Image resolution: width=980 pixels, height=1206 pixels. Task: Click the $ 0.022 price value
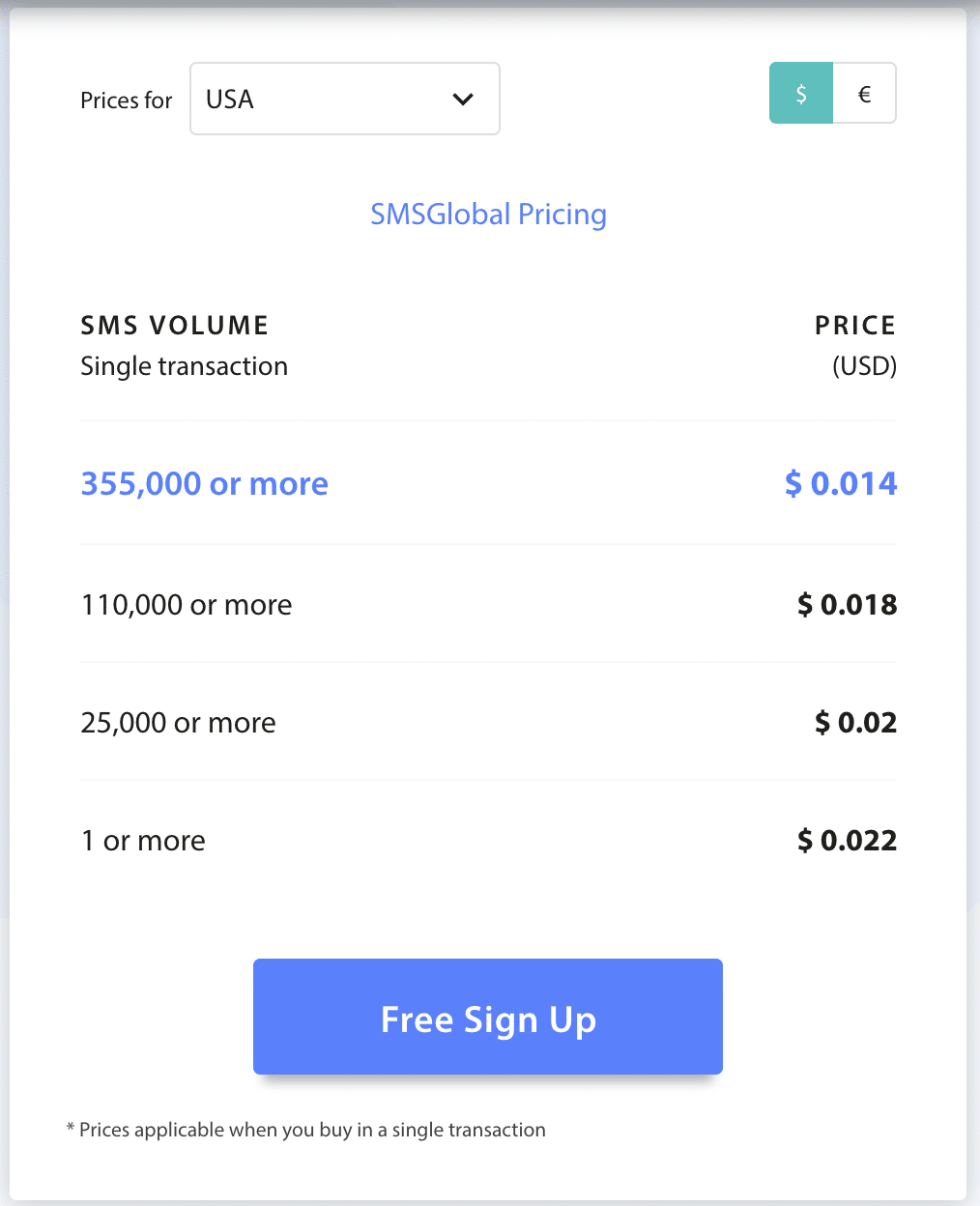847,840
